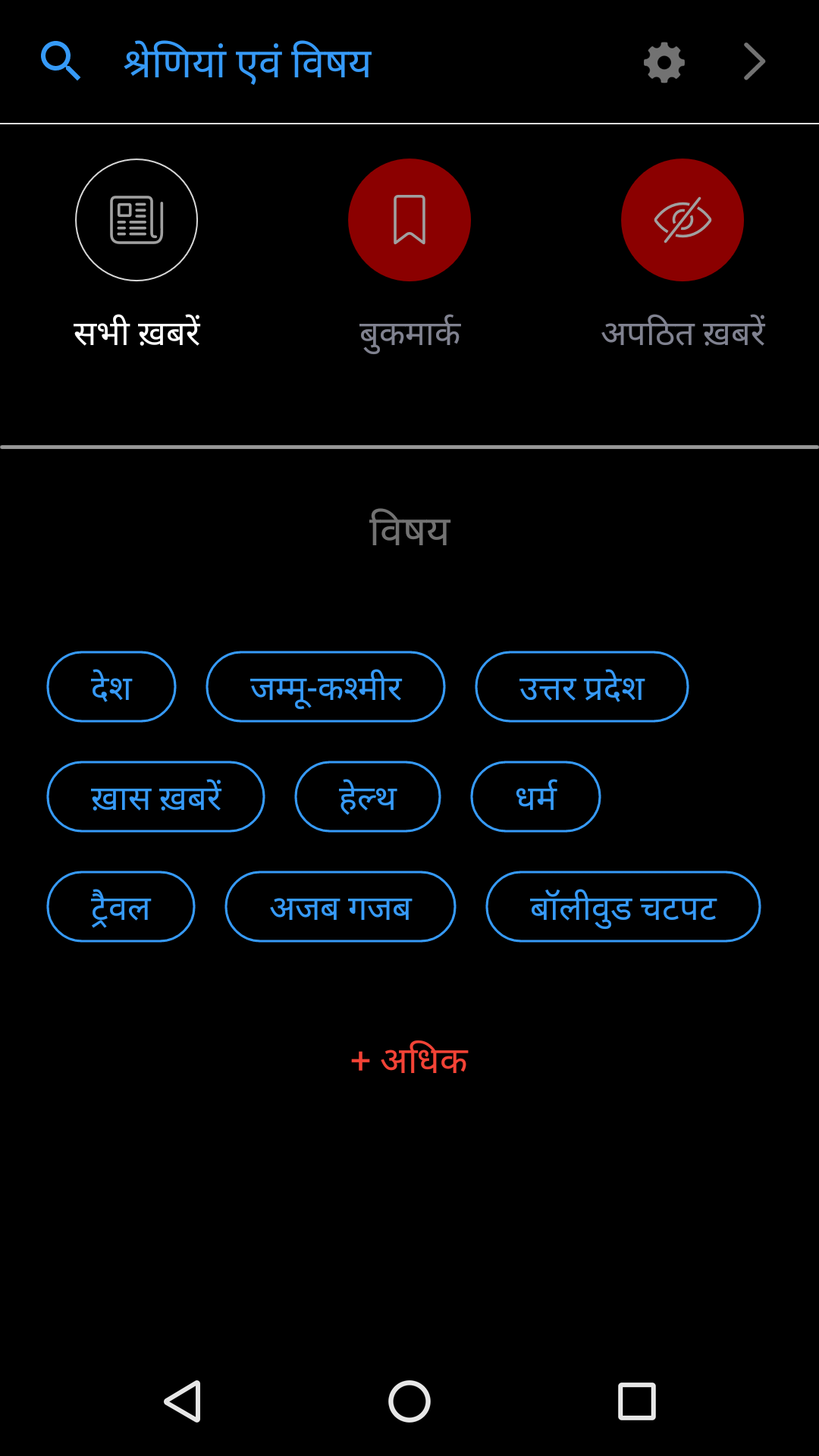The image size is (819, 1456).
Task: Tap the forward chevron arrow
Action: [x=754, y=61]
